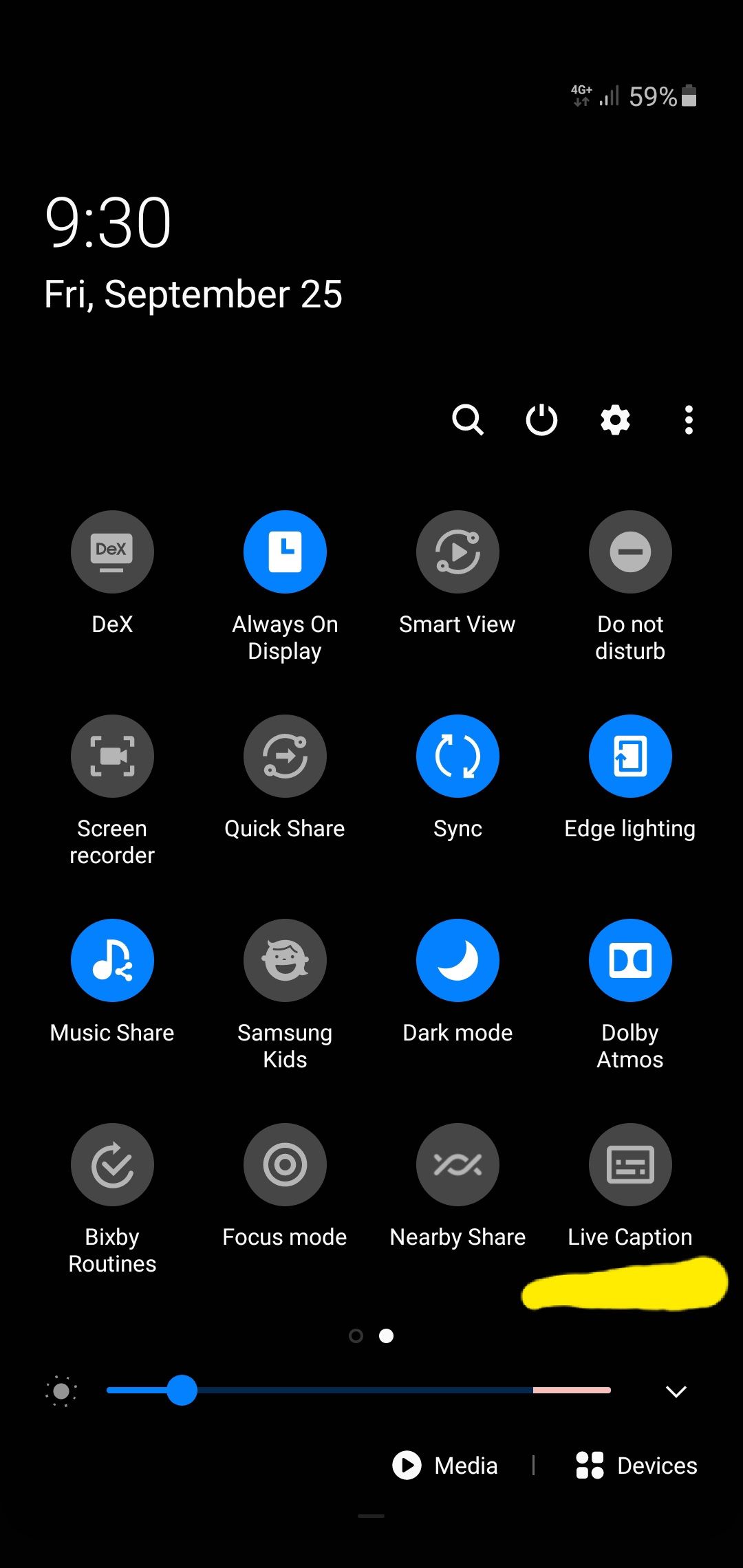Open the Settings gear
The image size is (743, 1568).
pos(614,420)
